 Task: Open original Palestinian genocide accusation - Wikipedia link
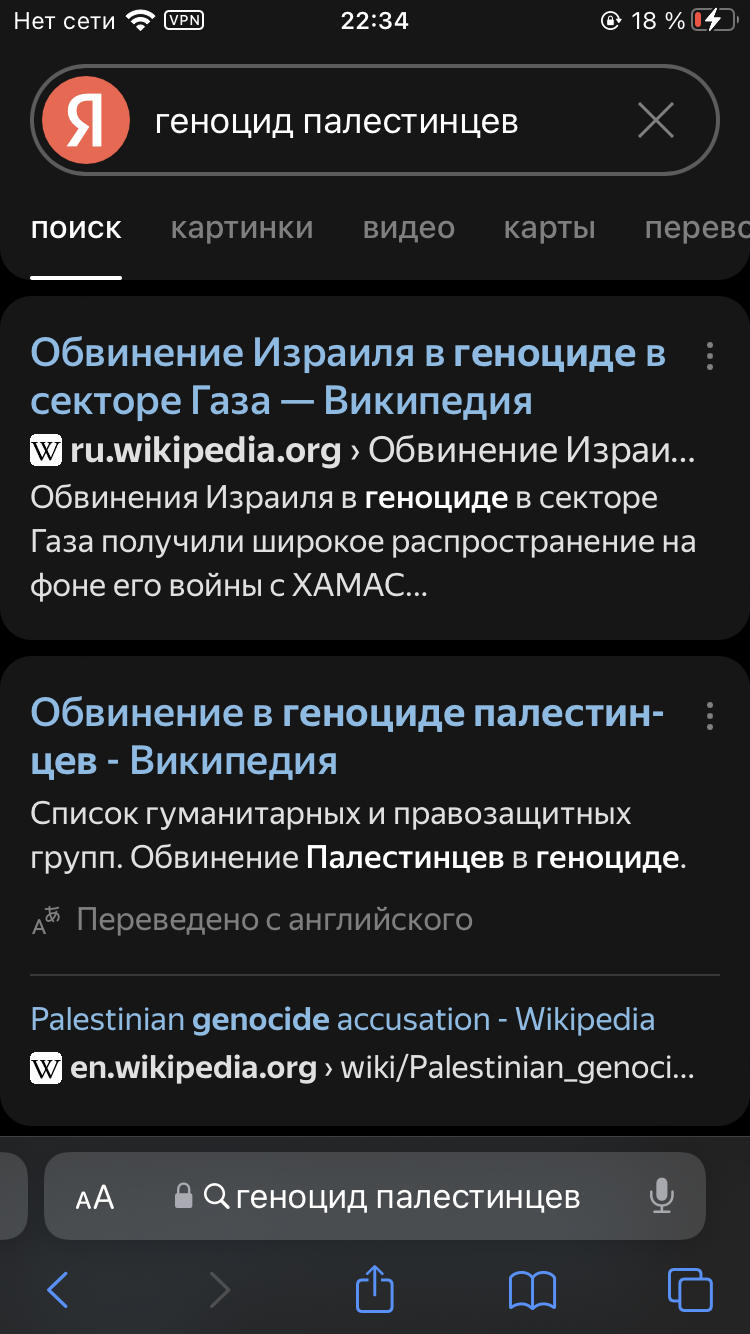[x=342, y=1019]
